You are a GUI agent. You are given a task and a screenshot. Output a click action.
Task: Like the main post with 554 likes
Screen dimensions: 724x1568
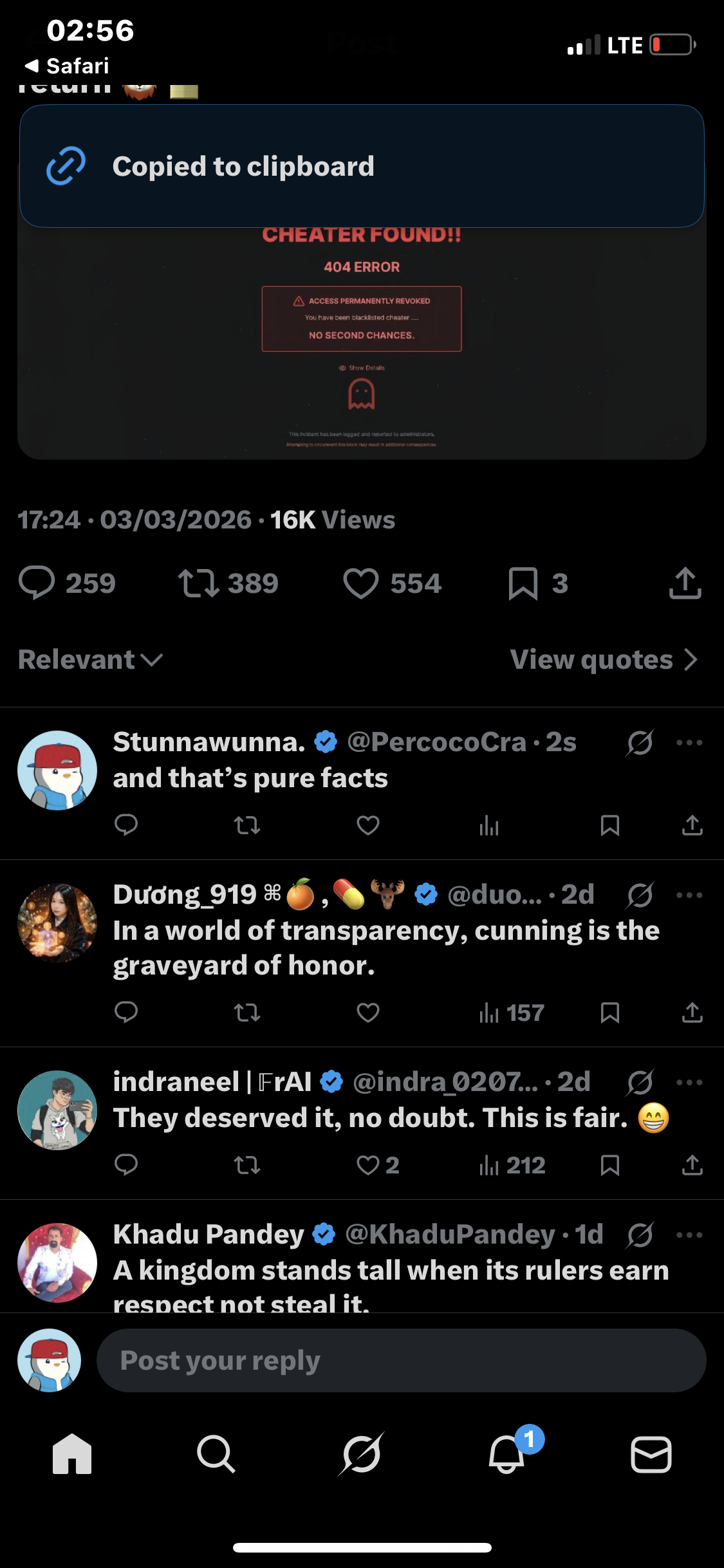(x=361, y=583)
